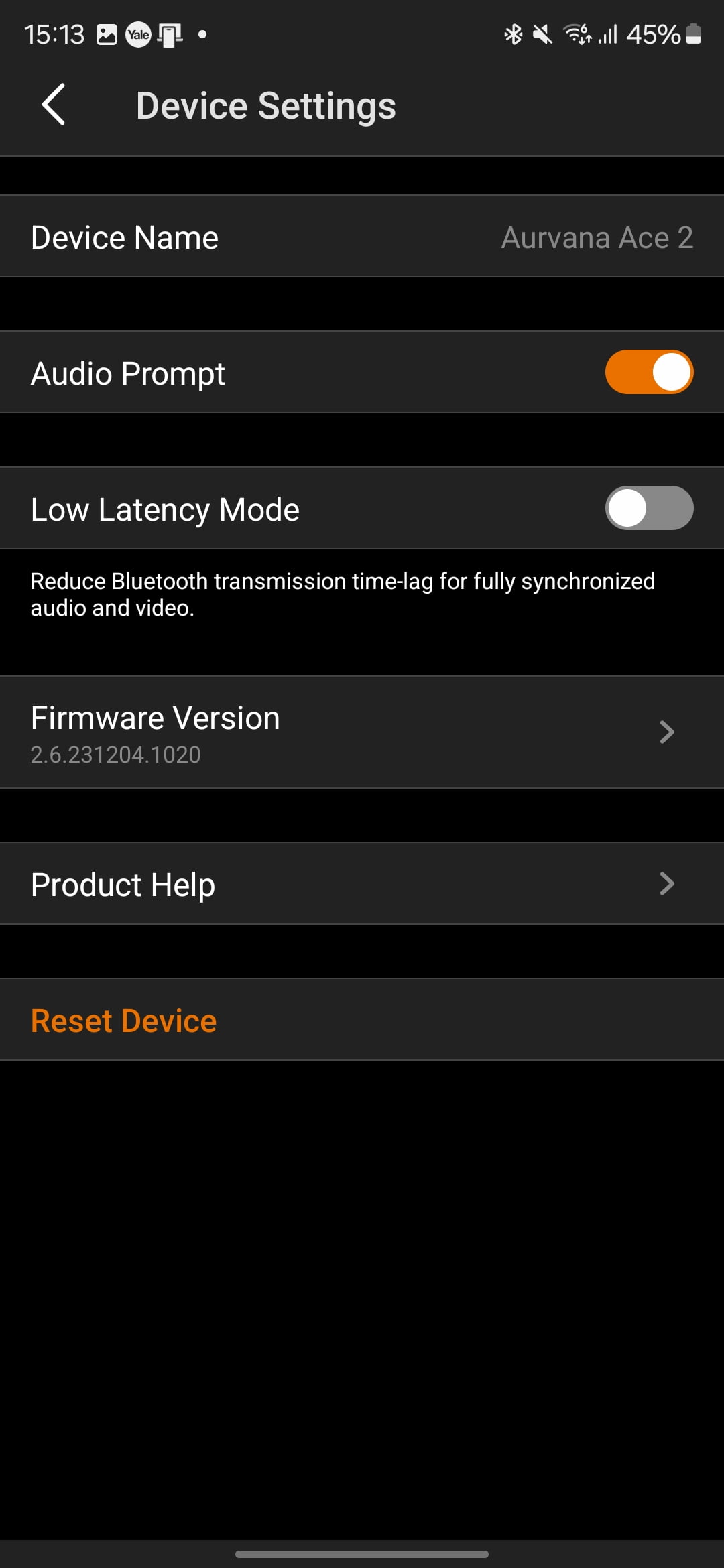
Task: Tap Reset Device
Action: point(124,1021)
